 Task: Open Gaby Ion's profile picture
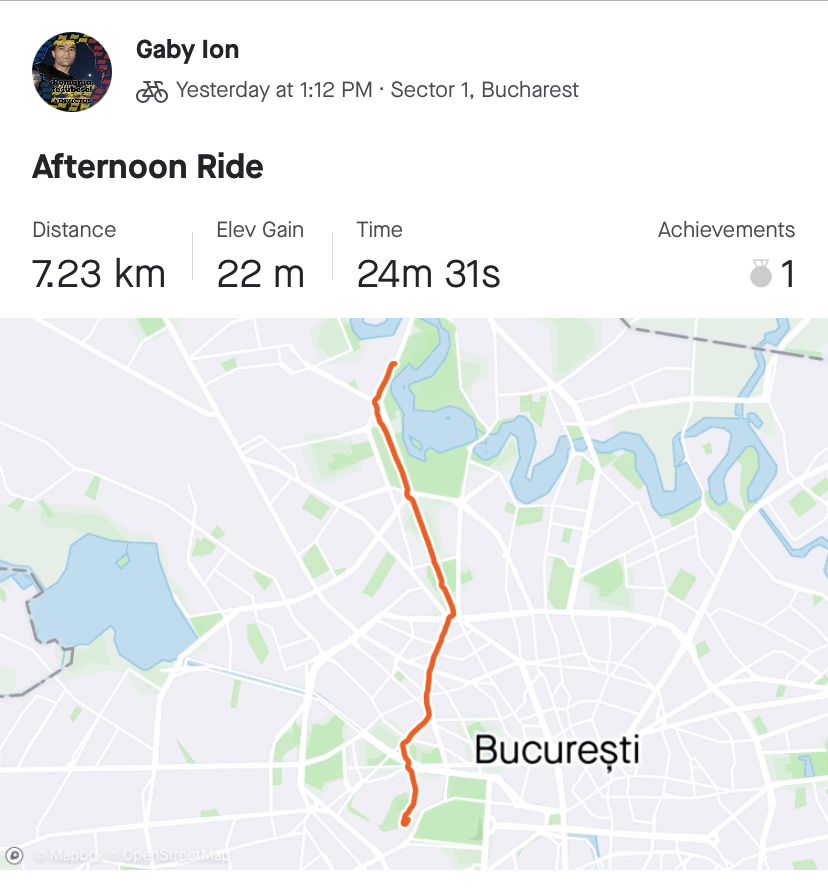(x=72, y=71)
